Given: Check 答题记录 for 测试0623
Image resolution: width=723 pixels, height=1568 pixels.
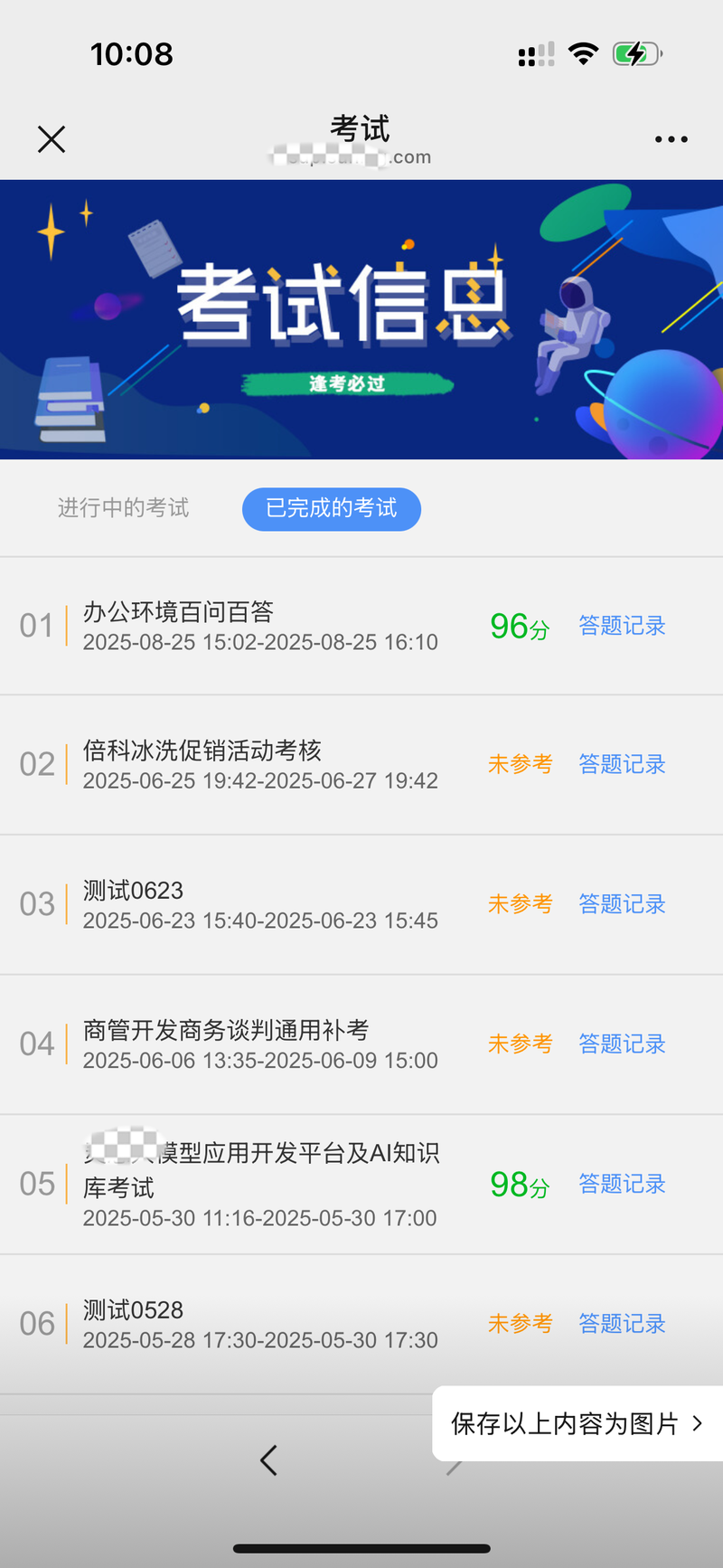Looking at the screenshot, I should click(622, 903).
